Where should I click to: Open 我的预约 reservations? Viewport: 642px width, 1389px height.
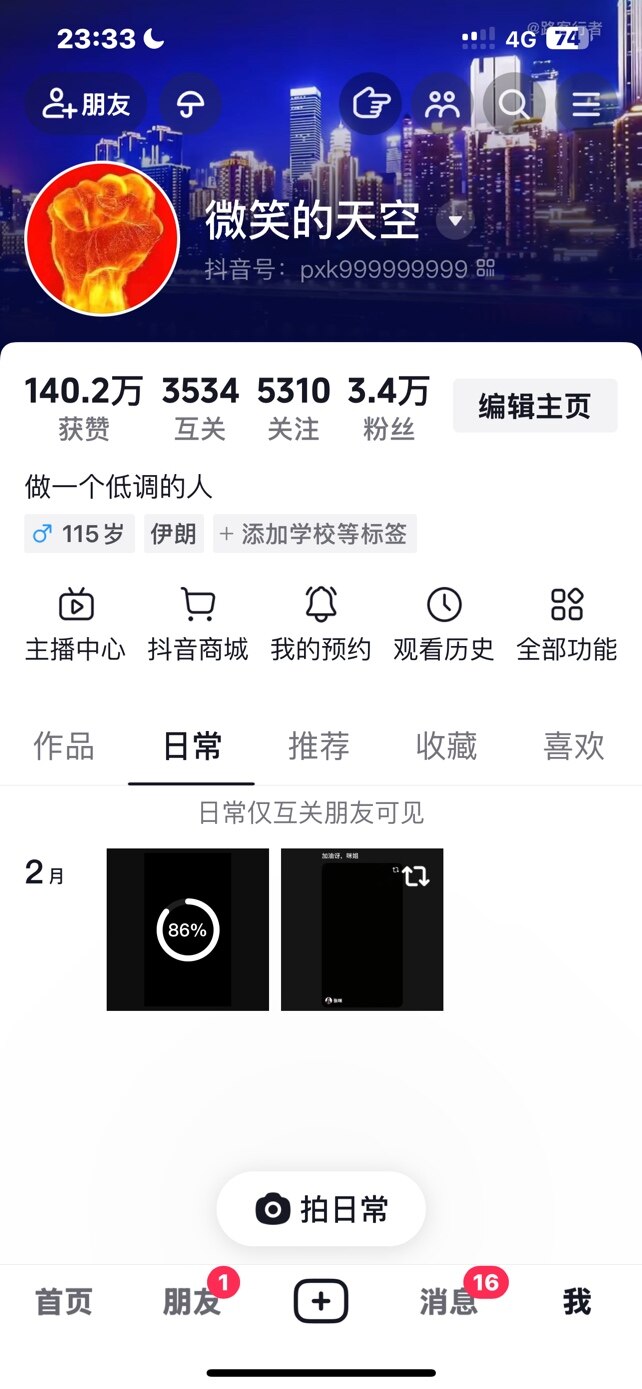(321, 624)
